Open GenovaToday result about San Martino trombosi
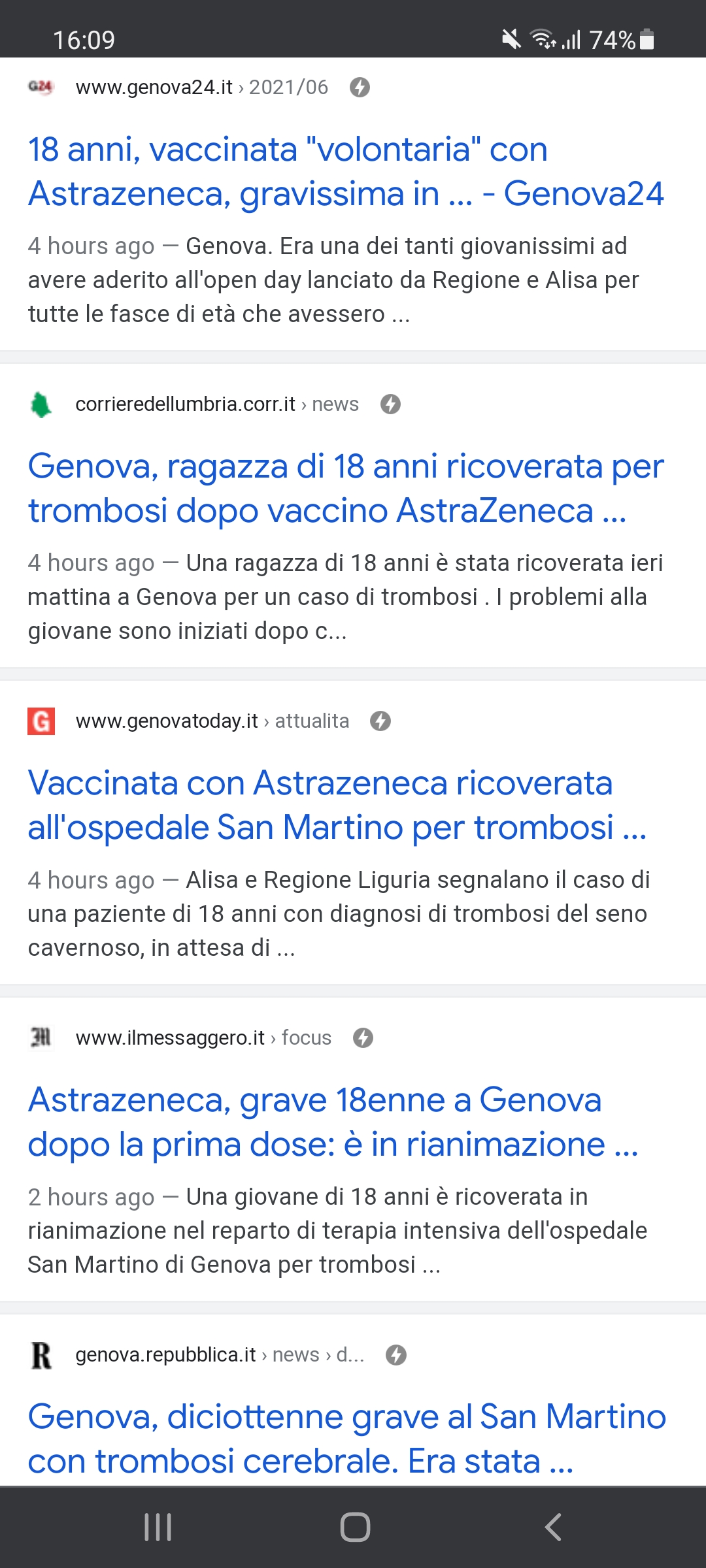This screenshot has width=706, height=1568. click(x=337, y=805)
